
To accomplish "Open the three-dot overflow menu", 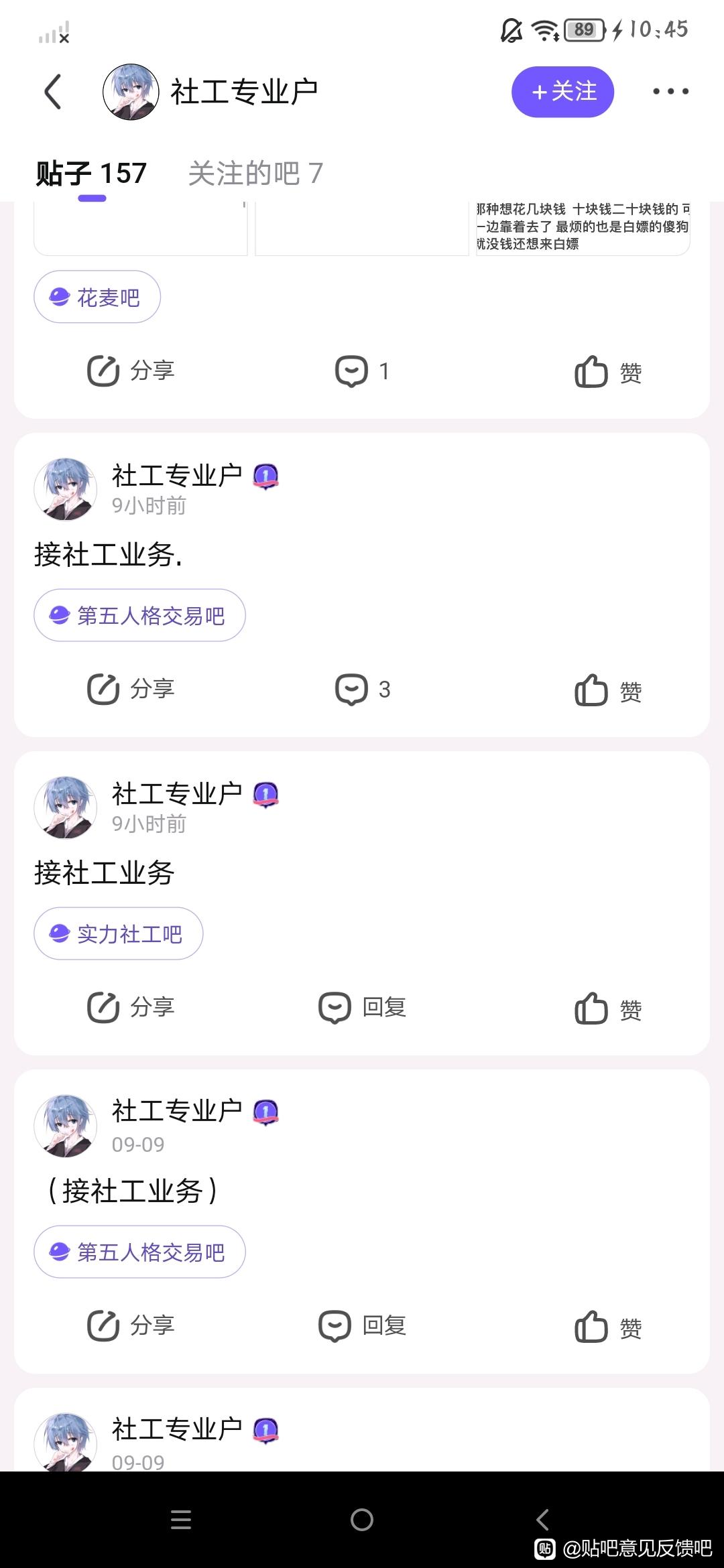I will pos(670,92).
